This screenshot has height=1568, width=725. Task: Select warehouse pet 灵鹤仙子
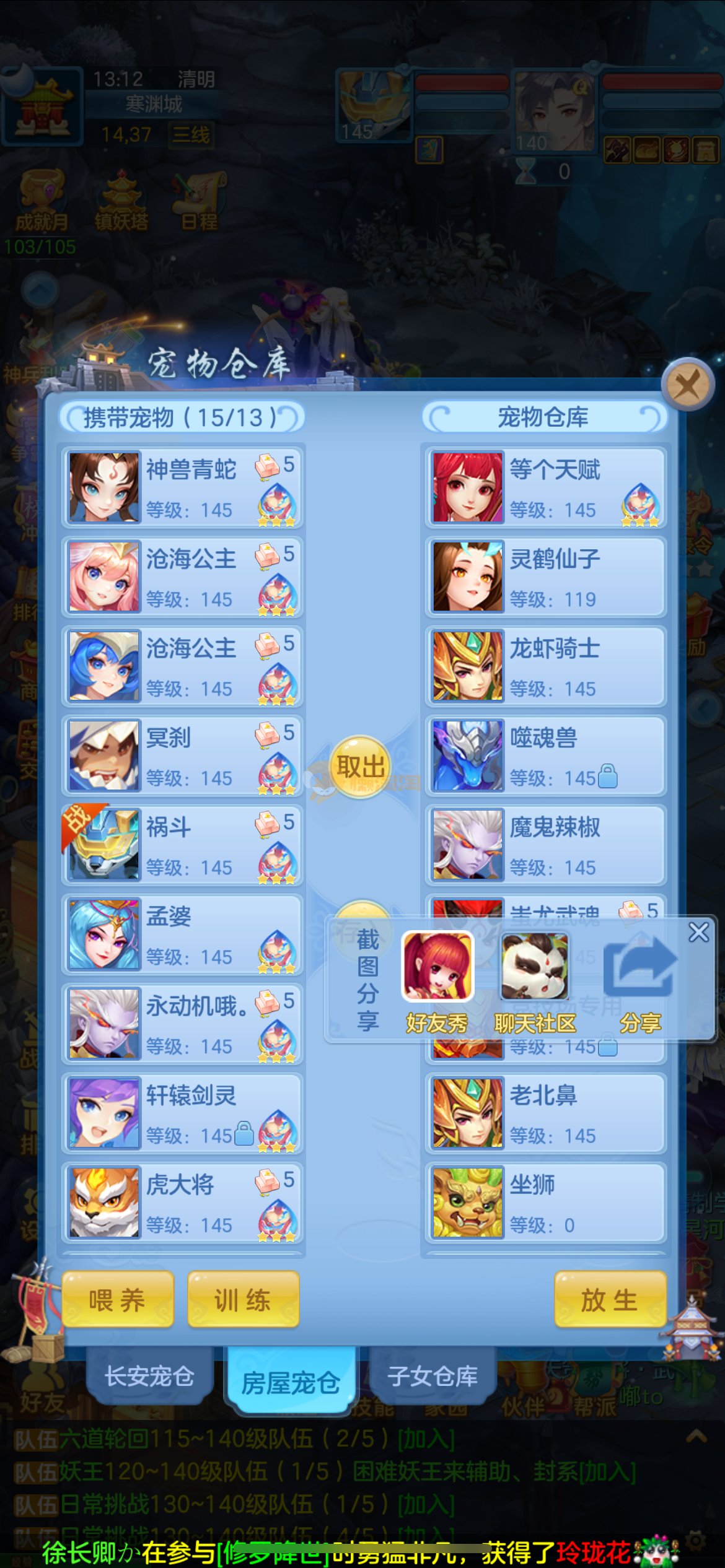[x=545, y=577]
